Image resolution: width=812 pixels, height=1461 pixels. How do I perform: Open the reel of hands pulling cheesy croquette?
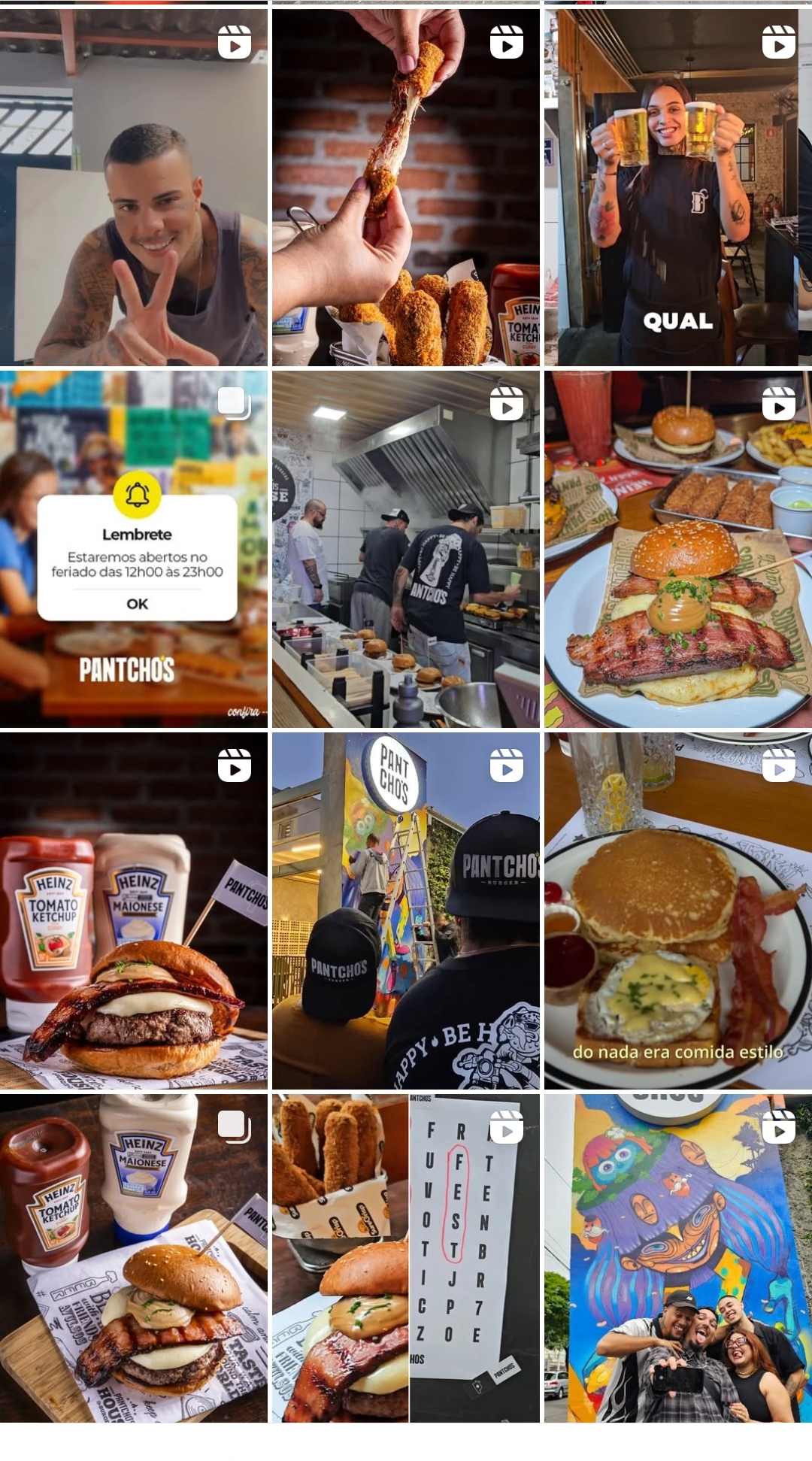(x=406, y=188)
